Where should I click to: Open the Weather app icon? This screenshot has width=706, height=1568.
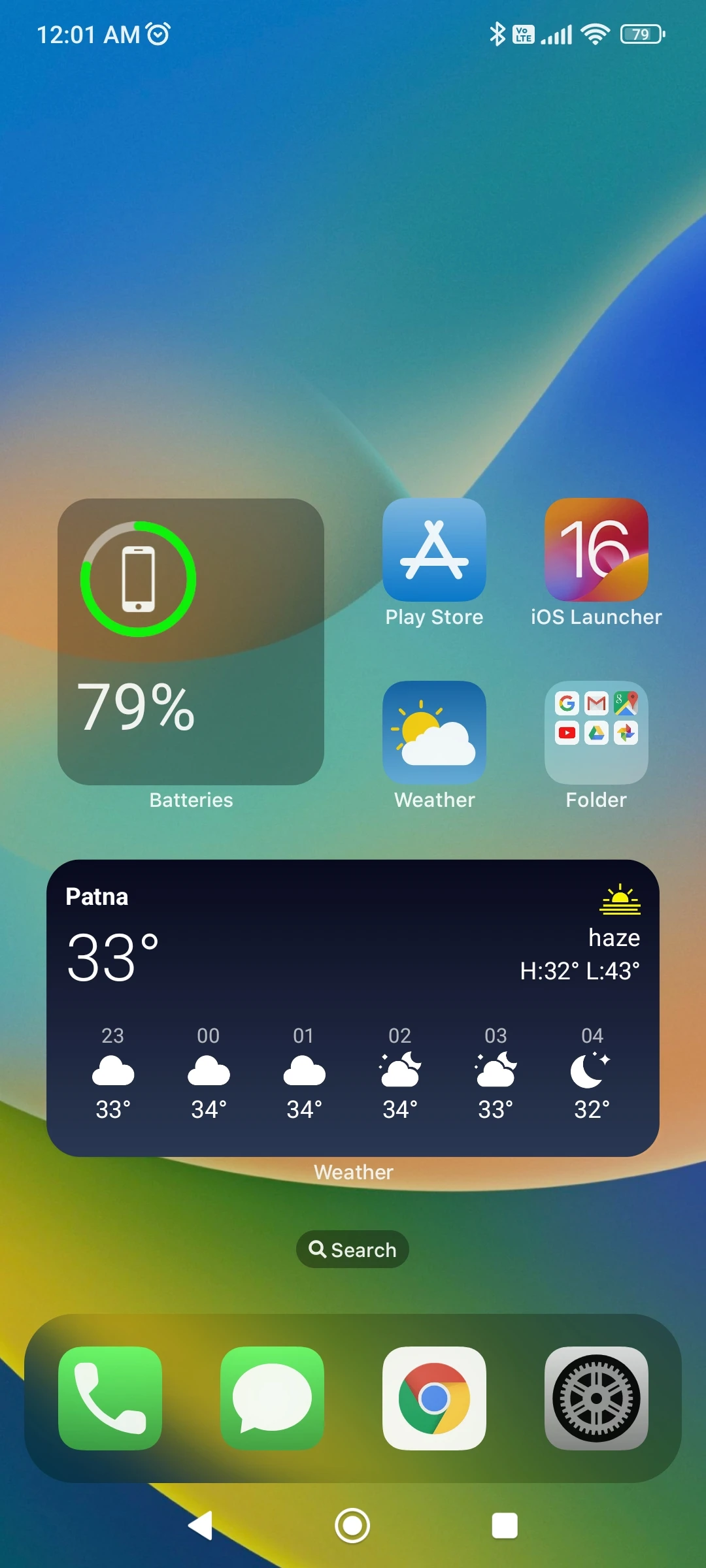tap(434, 733)
